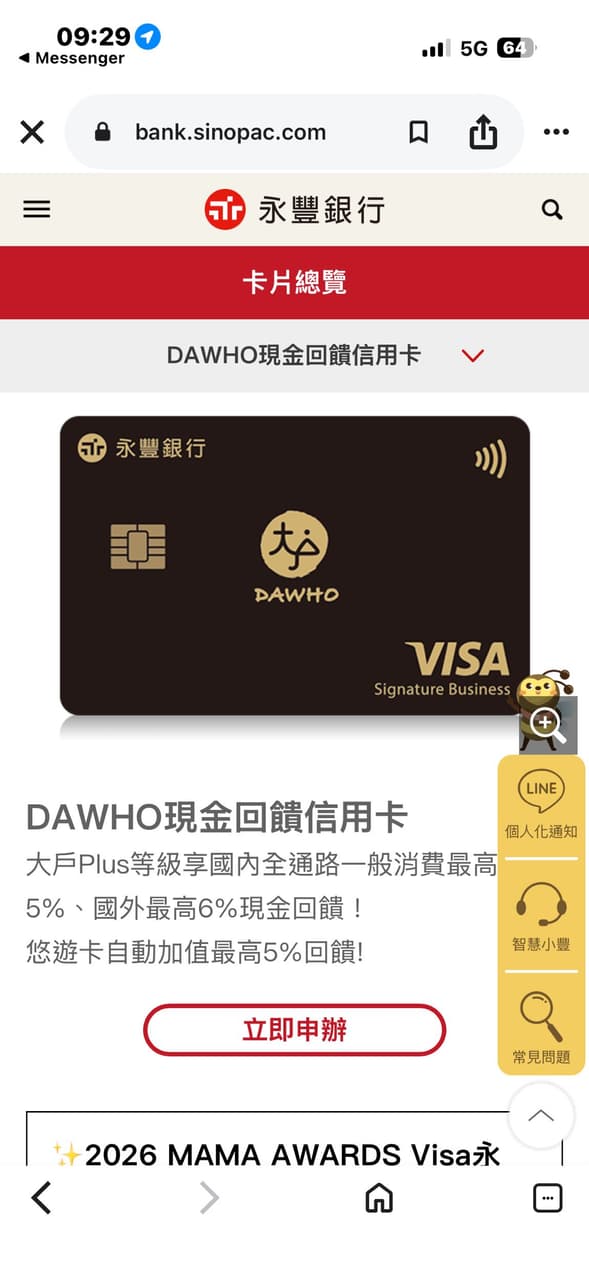Close the in-app browser
The width and height of the screenshot is (589, 1280).
[32, 132]
